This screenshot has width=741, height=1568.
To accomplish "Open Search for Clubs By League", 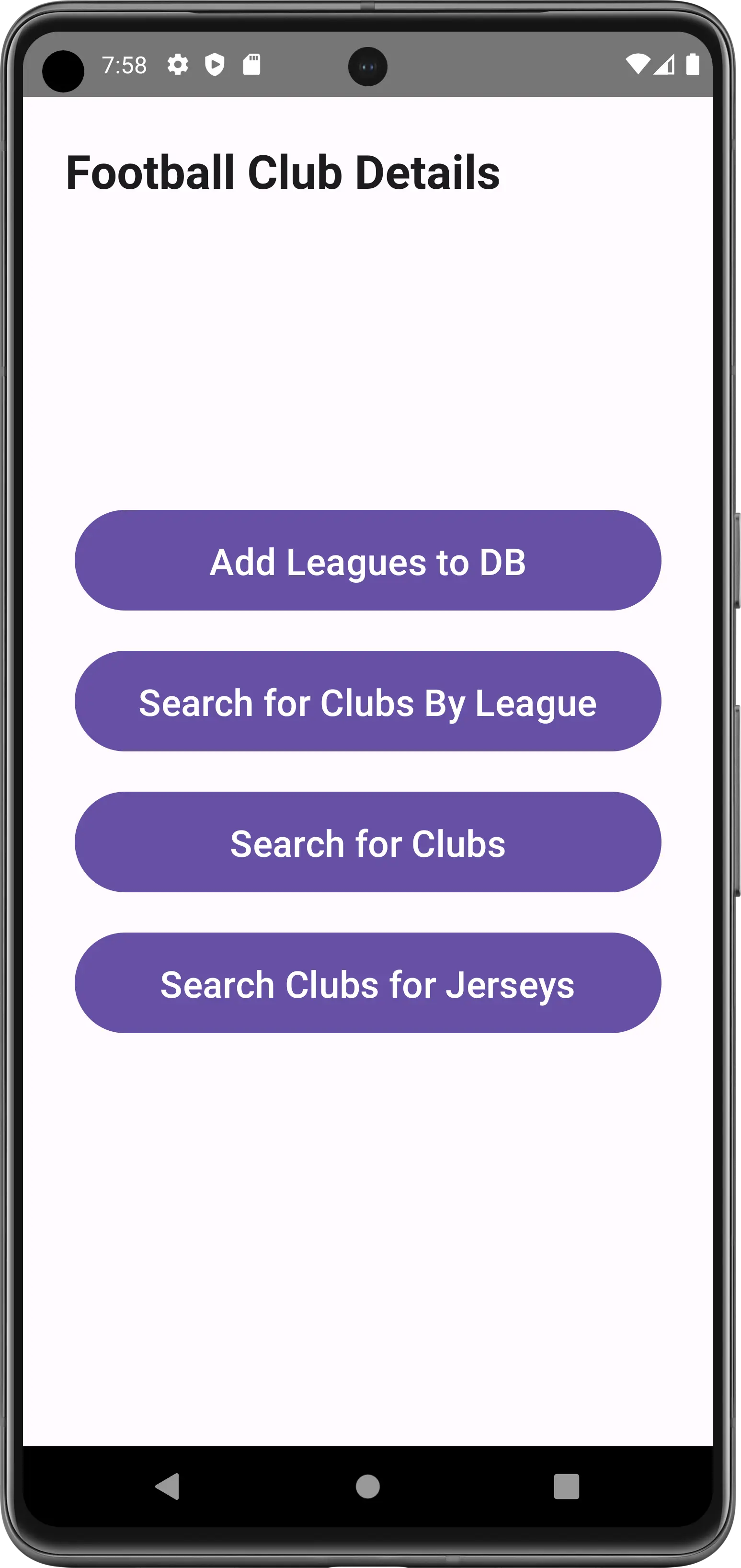I will click(367, 701).
